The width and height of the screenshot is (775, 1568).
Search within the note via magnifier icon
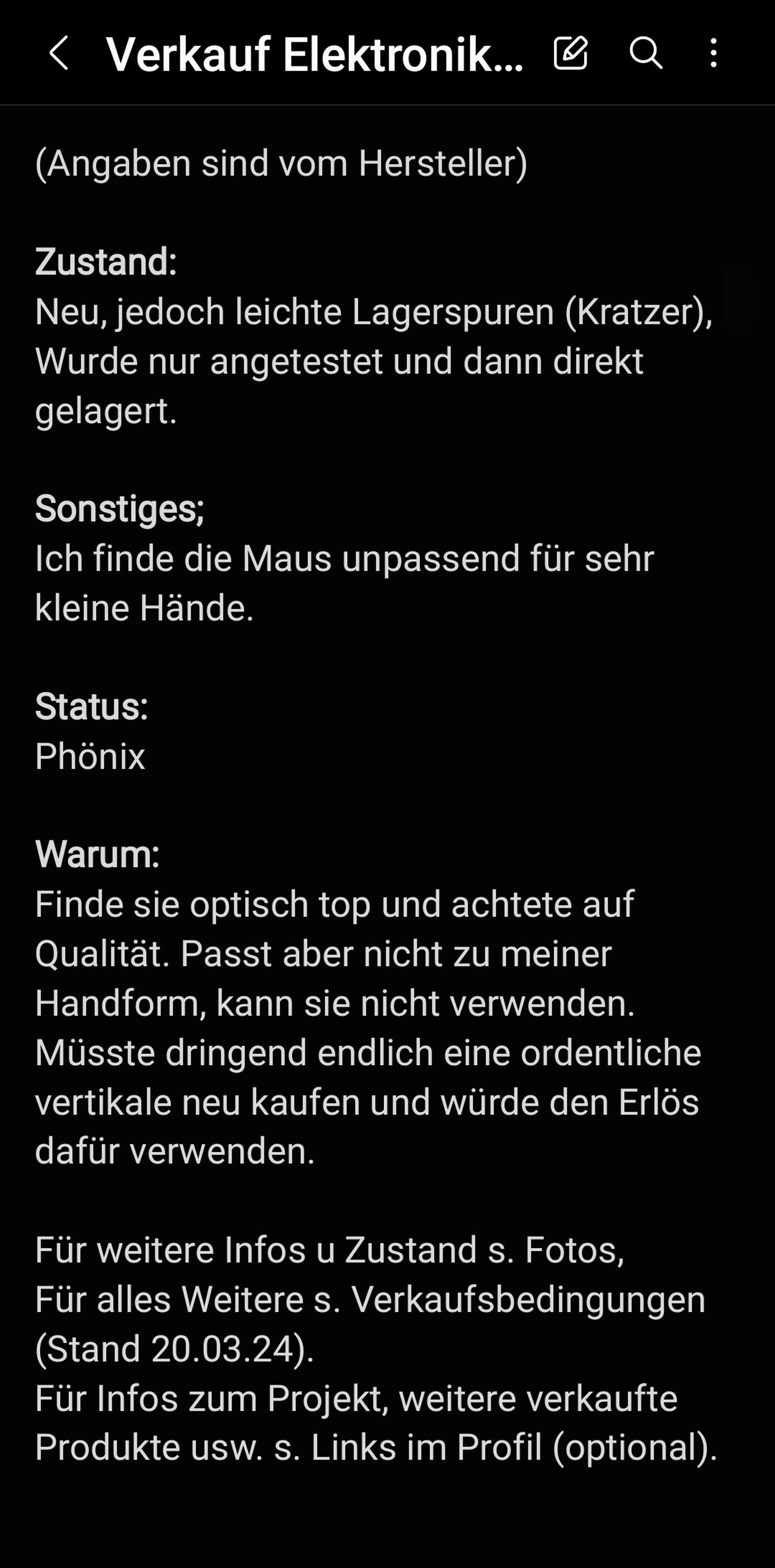click(x=645, y=53)
